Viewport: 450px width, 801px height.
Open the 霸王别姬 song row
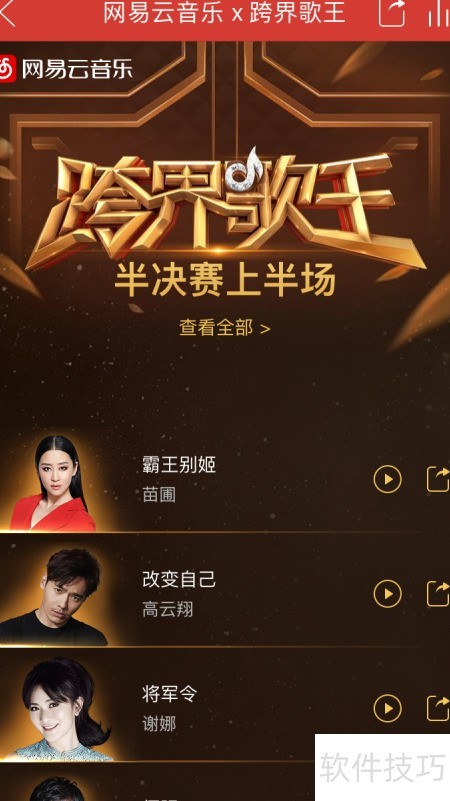(225, 480)
